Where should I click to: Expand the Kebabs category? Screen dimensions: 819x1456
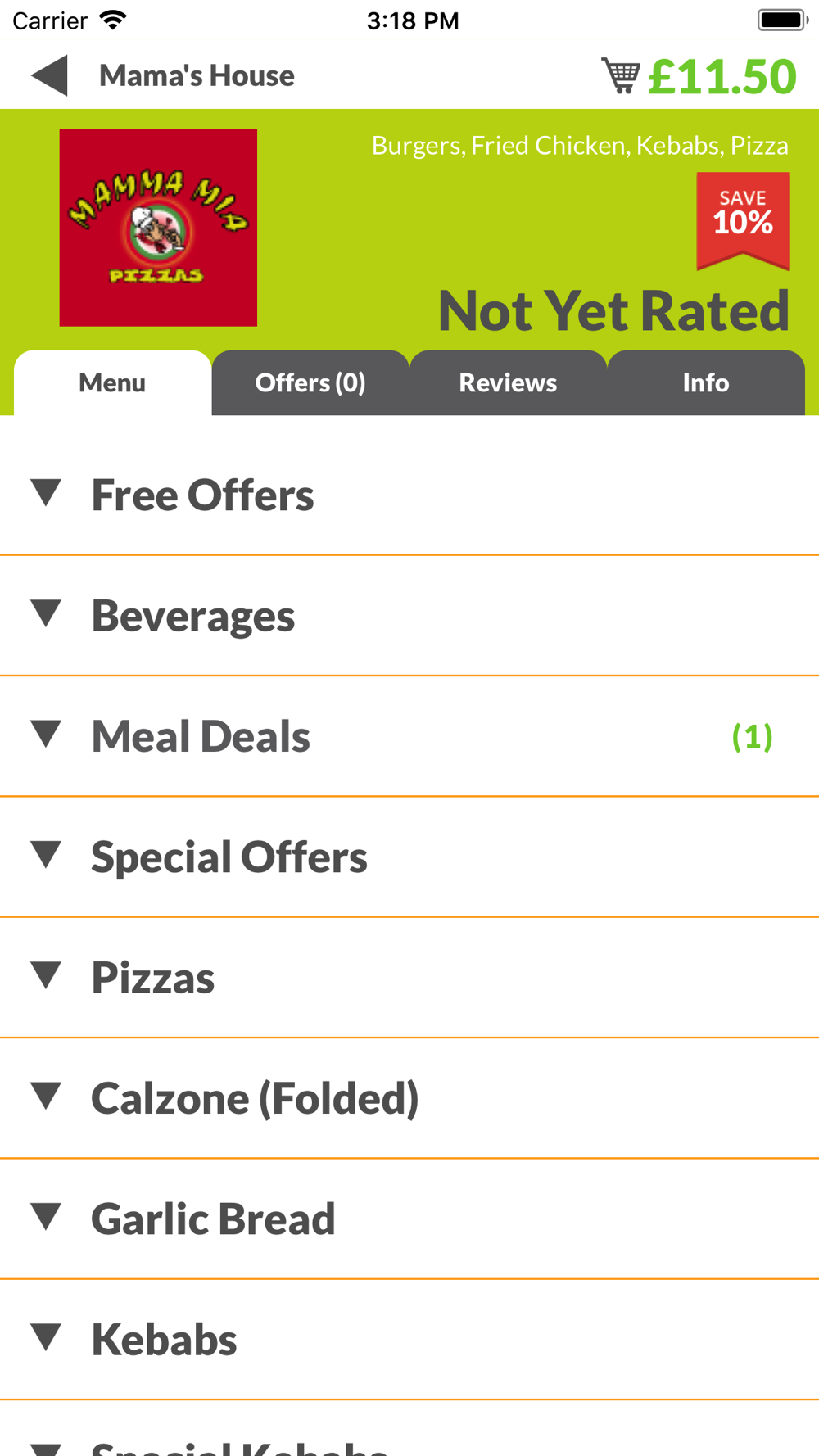pyautogui.click(x=409, y=1340)
